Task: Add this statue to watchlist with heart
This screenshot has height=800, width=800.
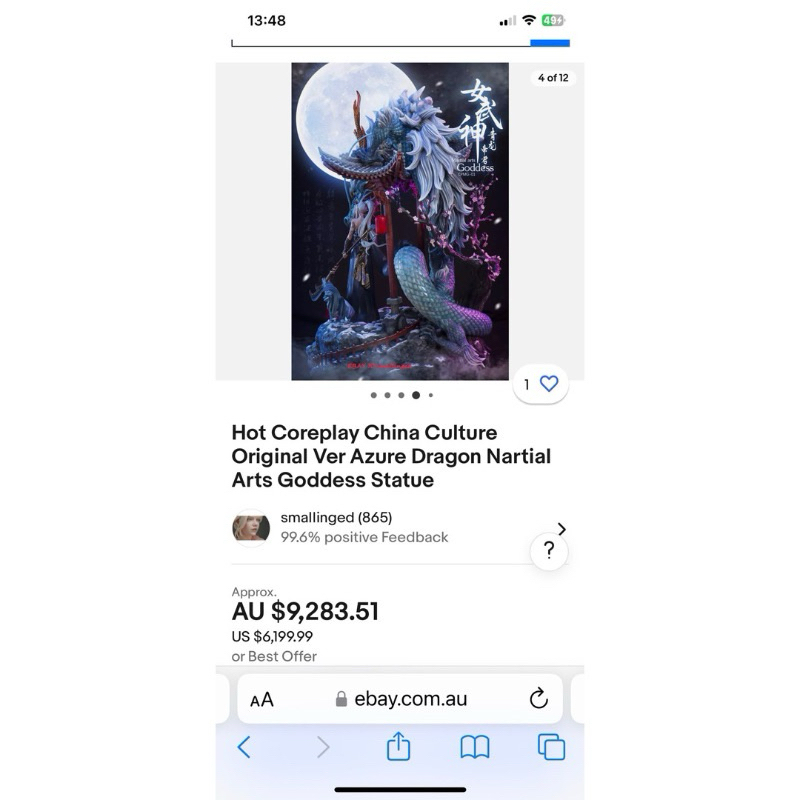Action: (x=548, y=384)
